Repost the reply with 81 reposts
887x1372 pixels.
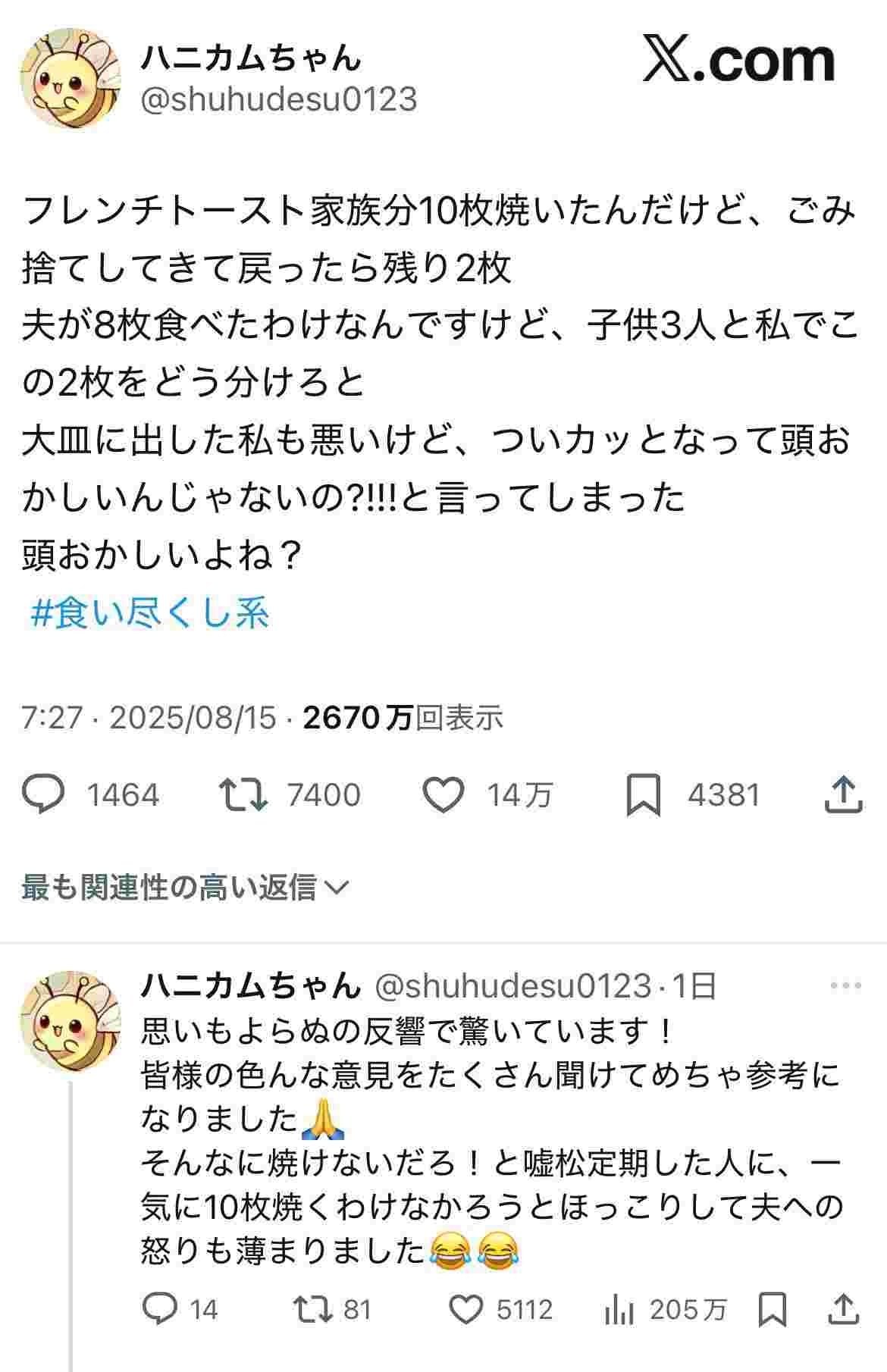coord(313,1309)
